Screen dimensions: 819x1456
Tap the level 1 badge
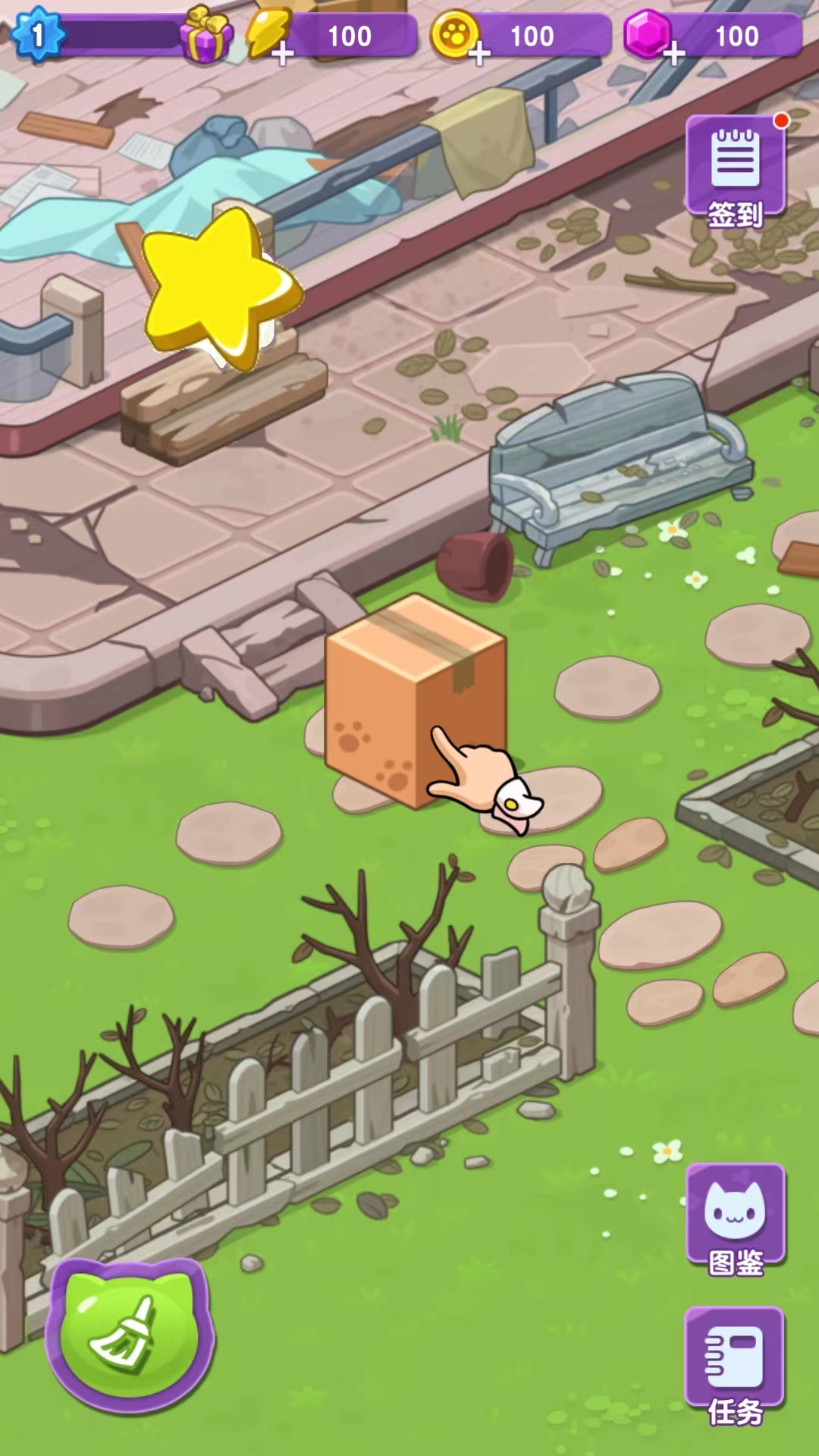tap(38, 34)
